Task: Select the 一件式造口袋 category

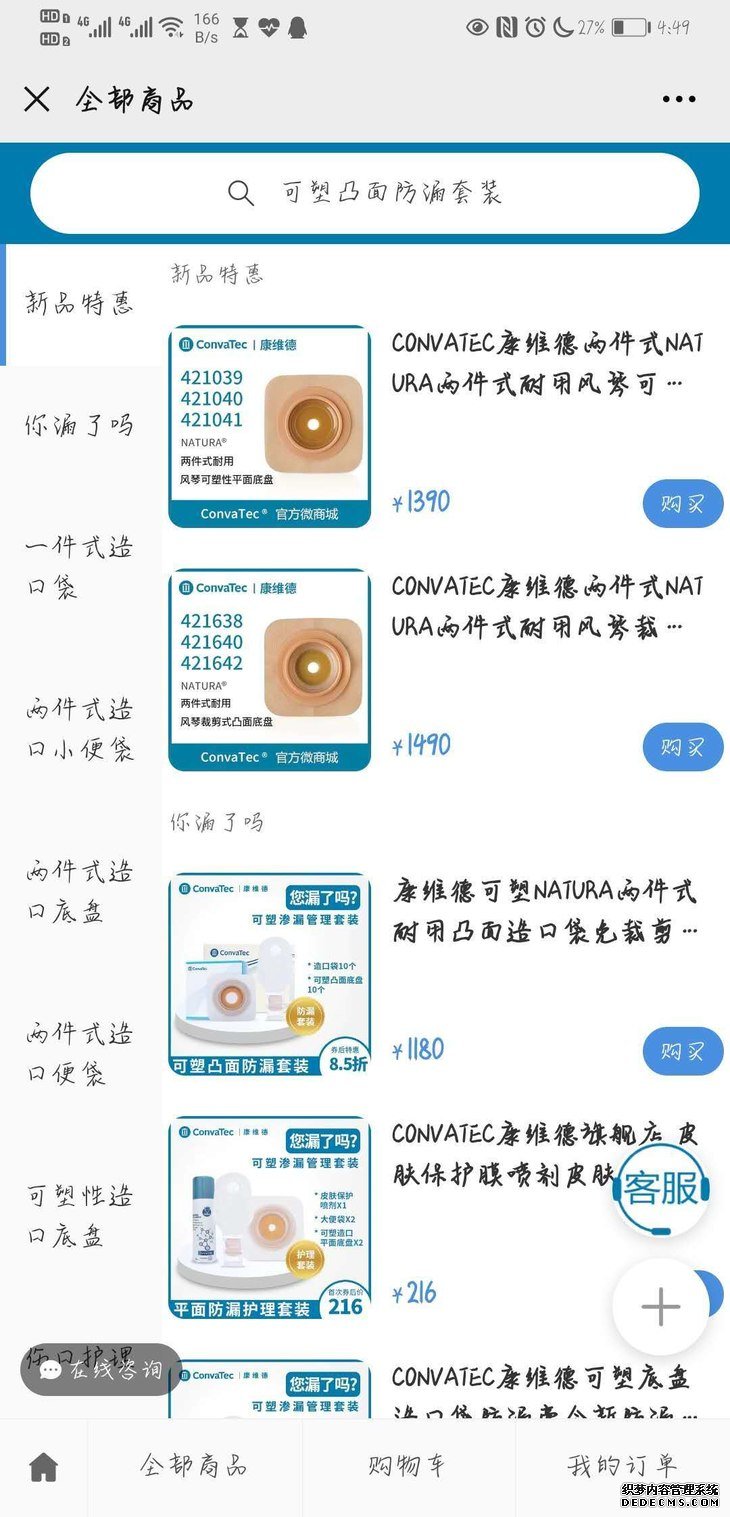Action: 79,567
